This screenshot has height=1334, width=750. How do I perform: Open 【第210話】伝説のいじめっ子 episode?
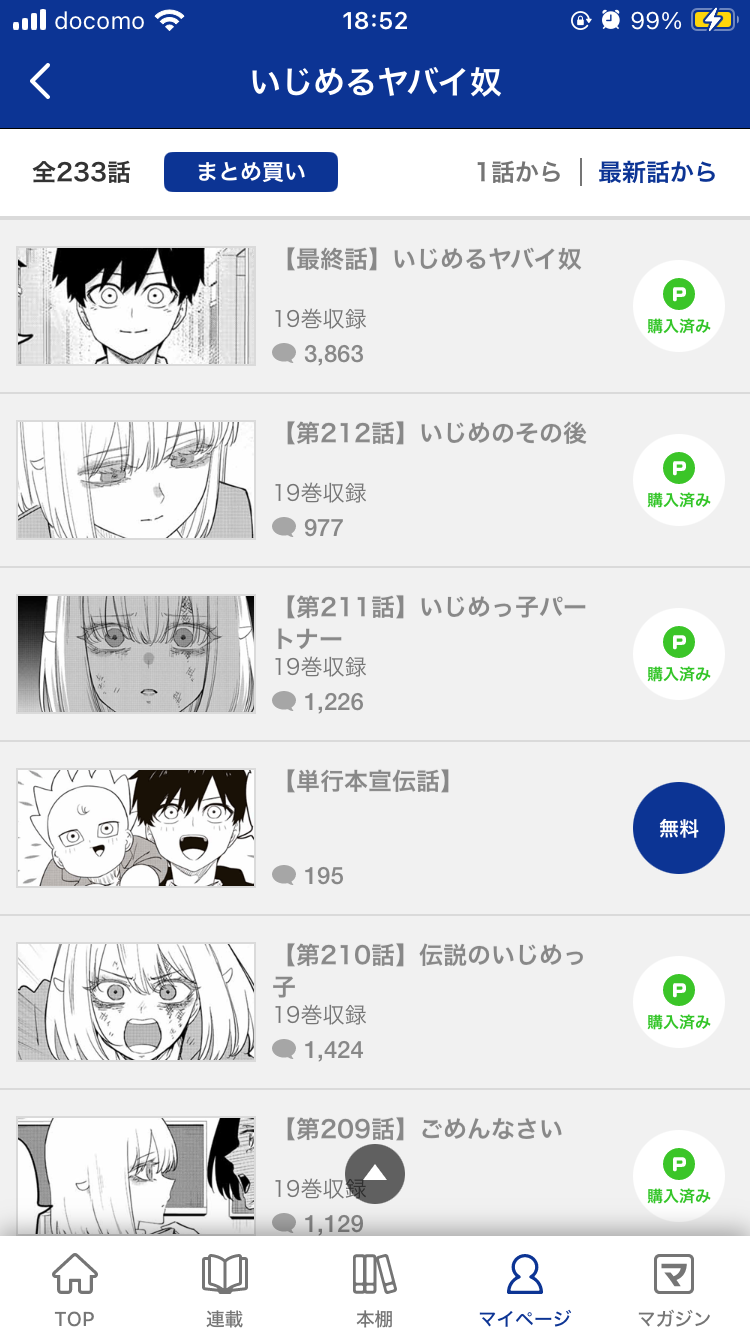430,970
